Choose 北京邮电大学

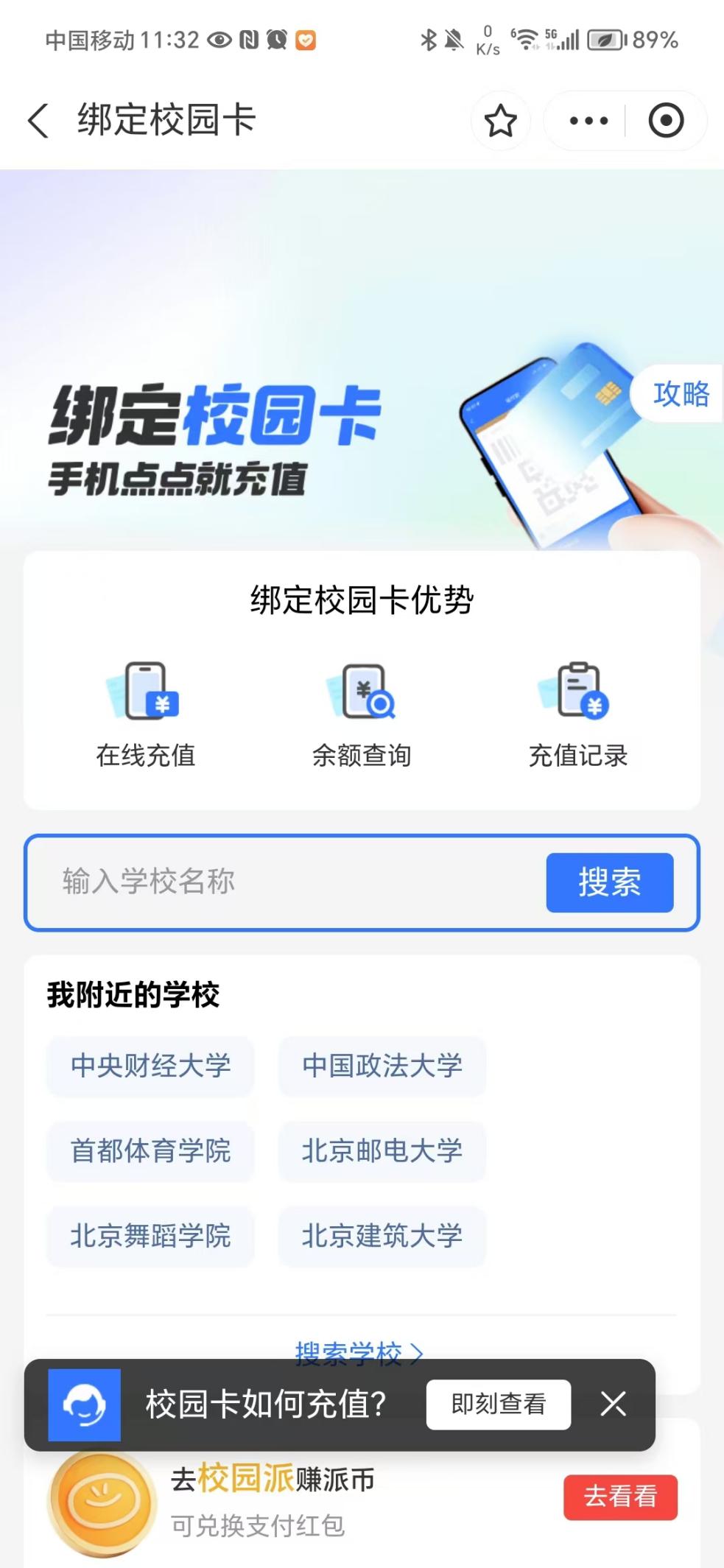click(382, 1150)
